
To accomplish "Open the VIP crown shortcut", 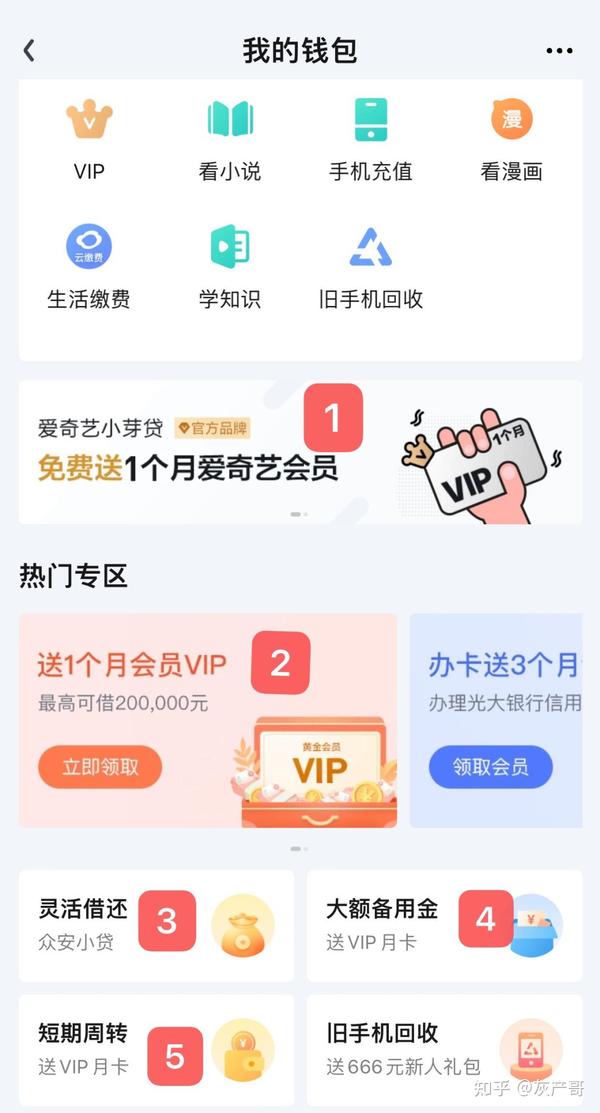I will click(89, 140).
